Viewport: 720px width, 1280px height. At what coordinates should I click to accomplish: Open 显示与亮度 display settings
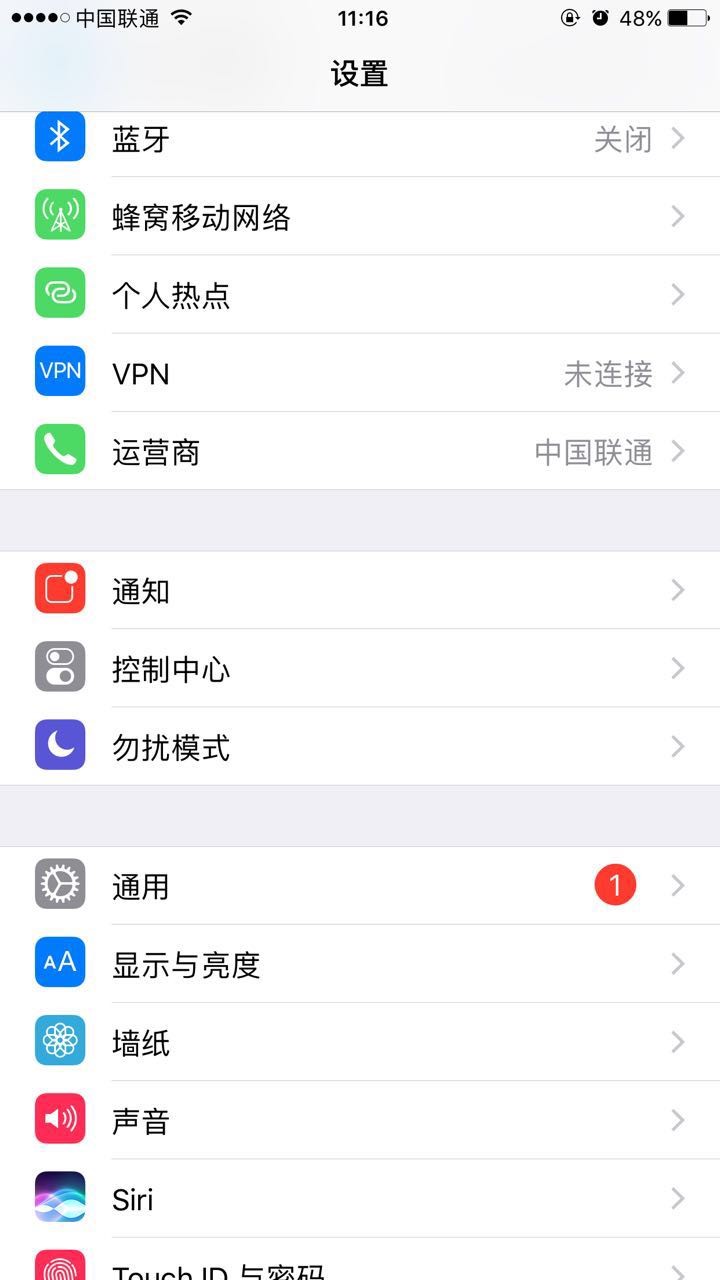(360, 964)
